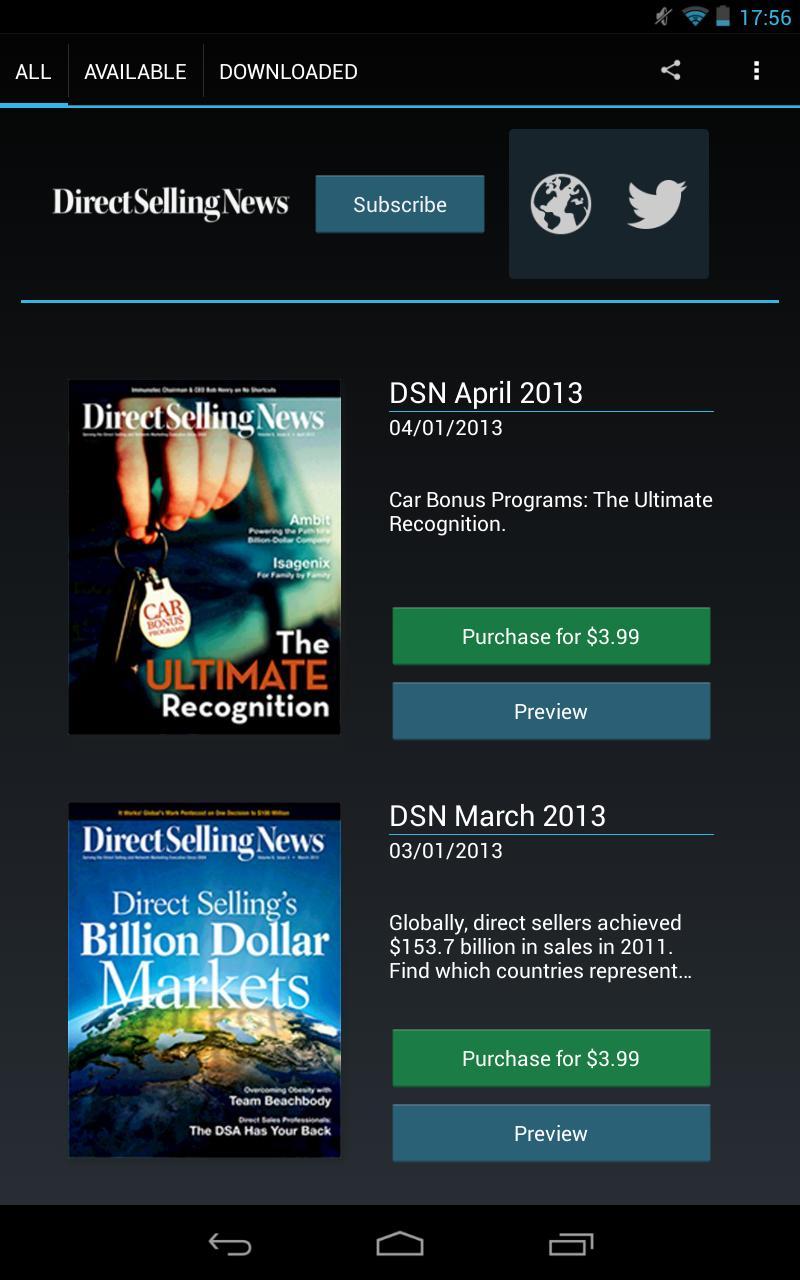Screen dimensions: 800x1280
Task: Purchase DSN March 2013 for $3.99
Action: pyautogui.click(x=551, y=1057)
